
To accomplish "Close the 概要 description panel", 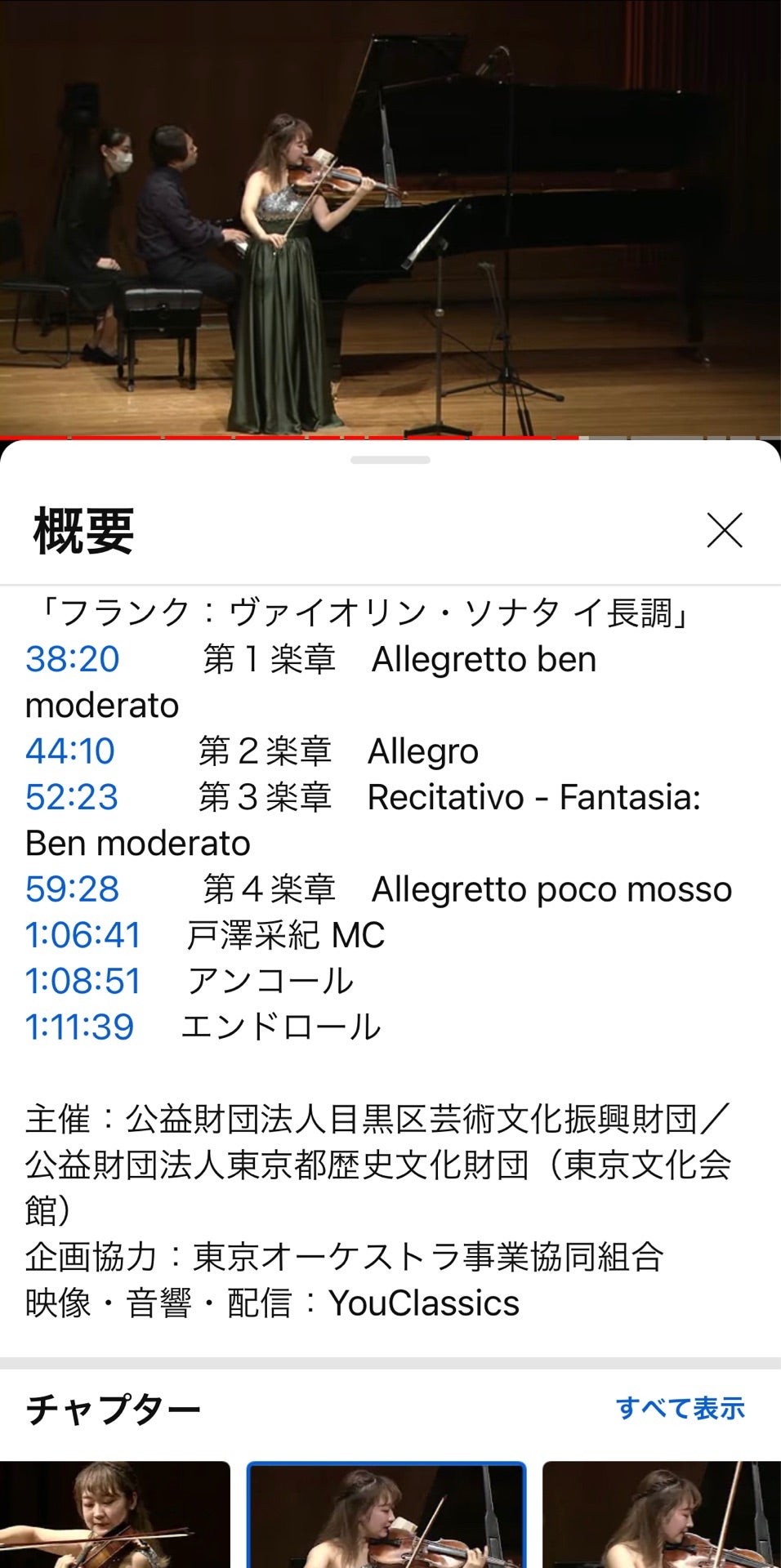I will coord(724,531).
